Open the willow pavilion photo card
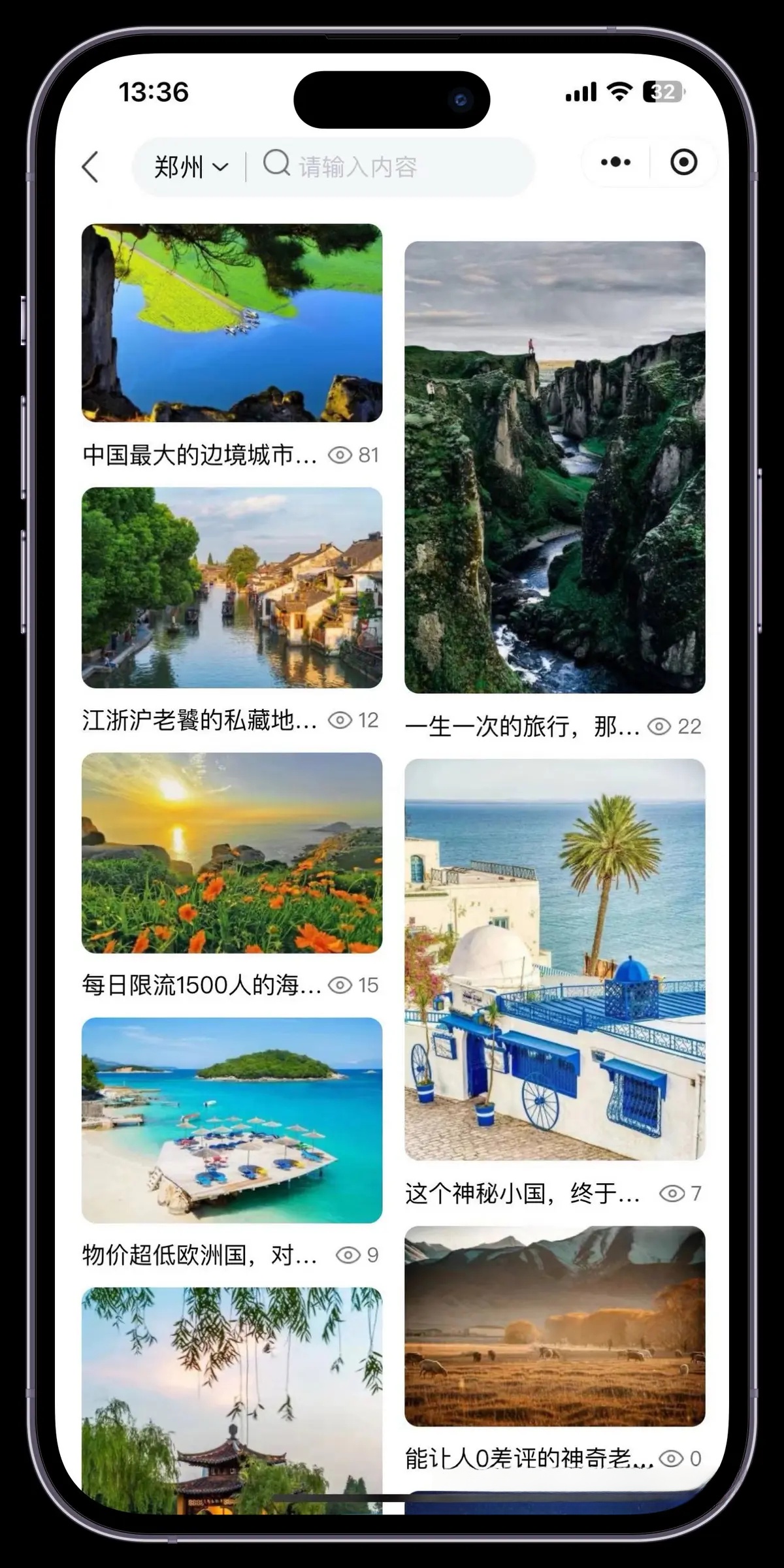Screen dimensions: 784x1568 pos(231,1398)
